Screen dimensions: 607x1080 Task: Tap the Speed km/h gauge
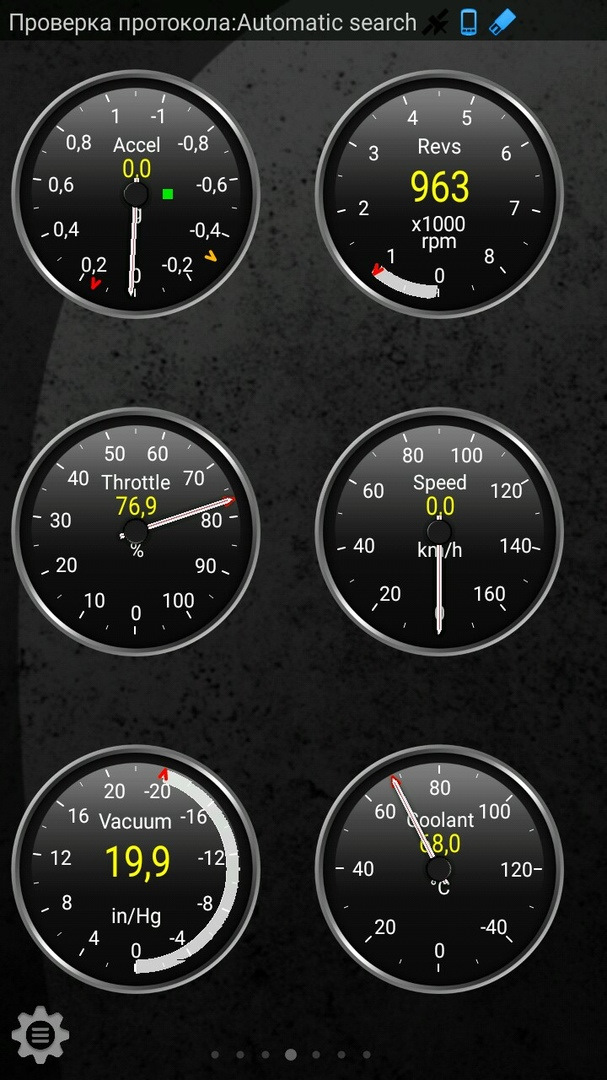(x=439, y=531)
